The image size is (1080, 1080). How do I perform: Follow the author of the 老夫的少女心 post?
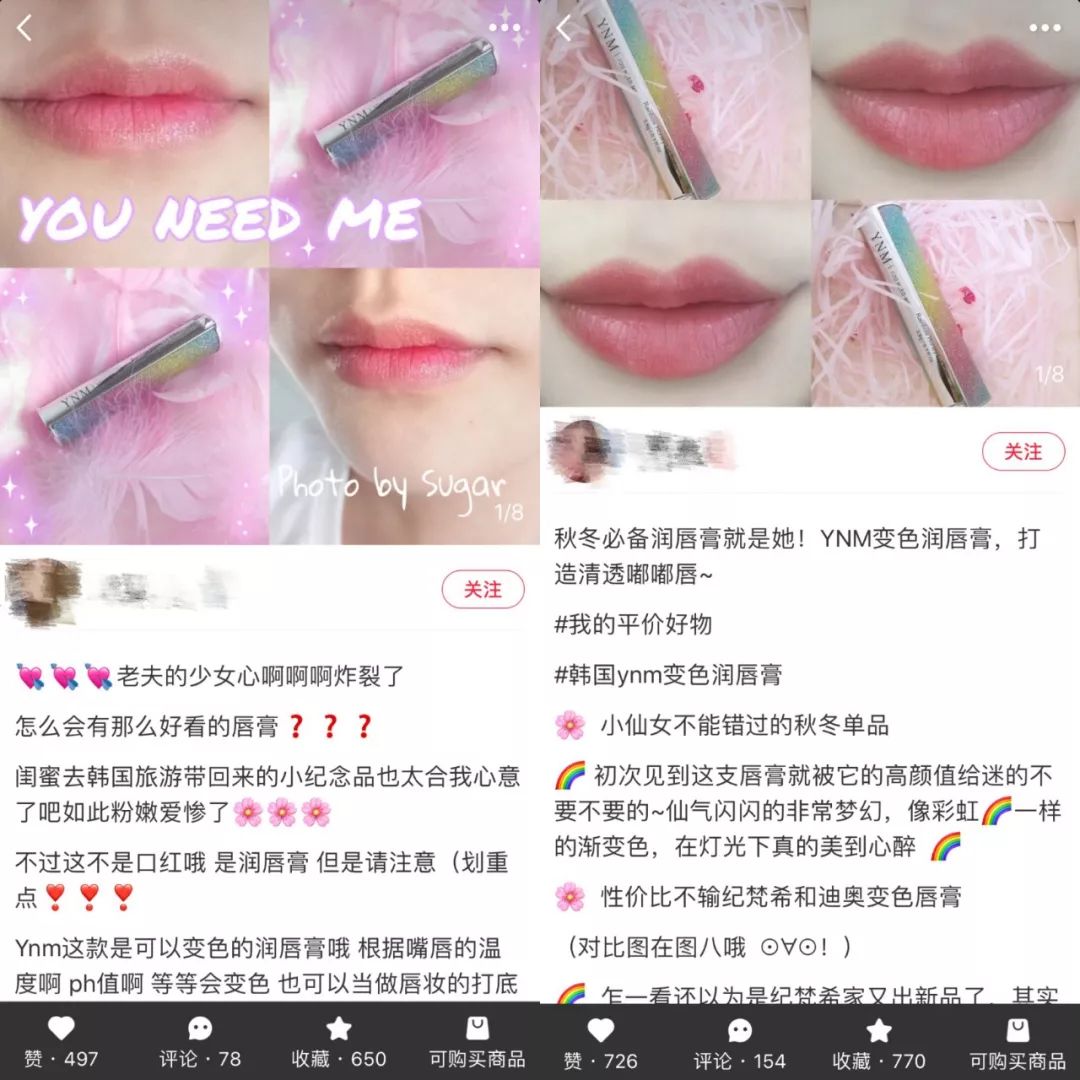click(482, 590)
